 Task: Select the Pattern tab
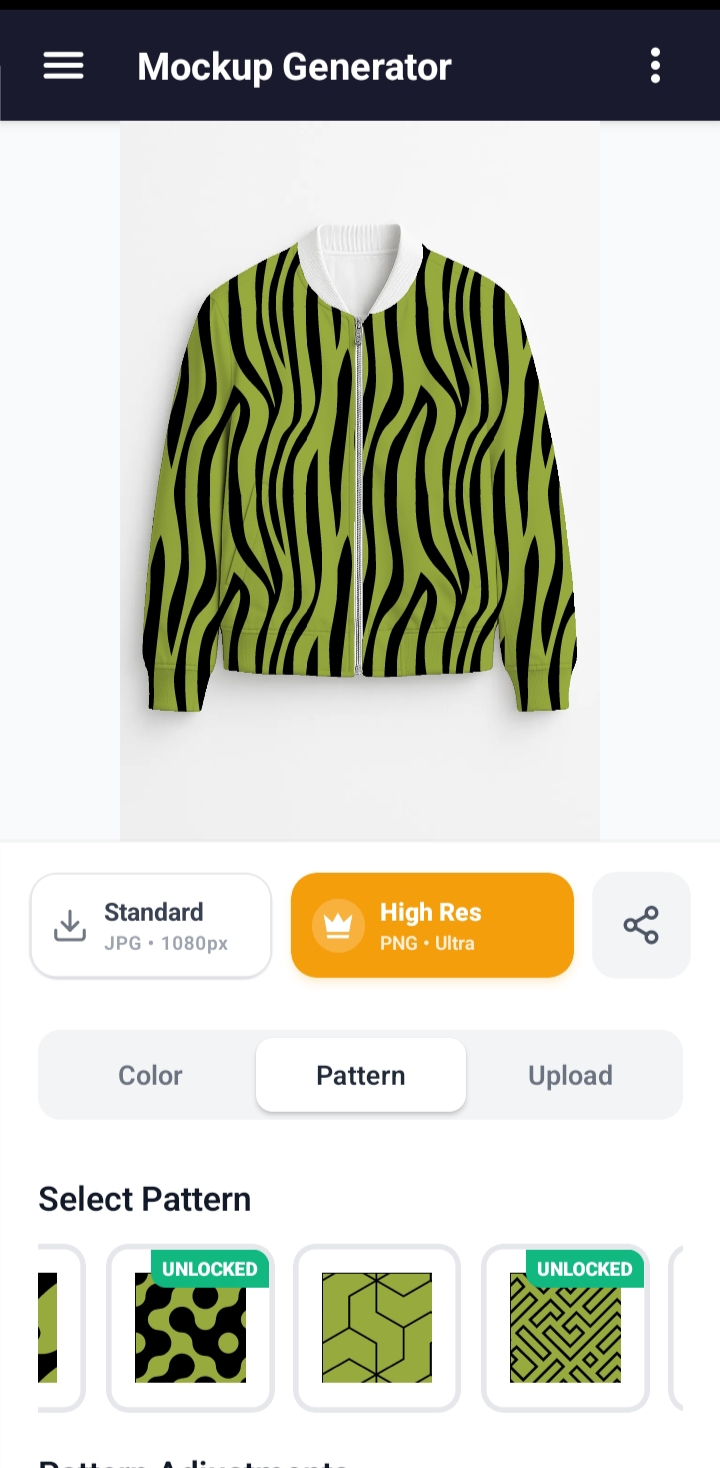(x=361, y=1075)
